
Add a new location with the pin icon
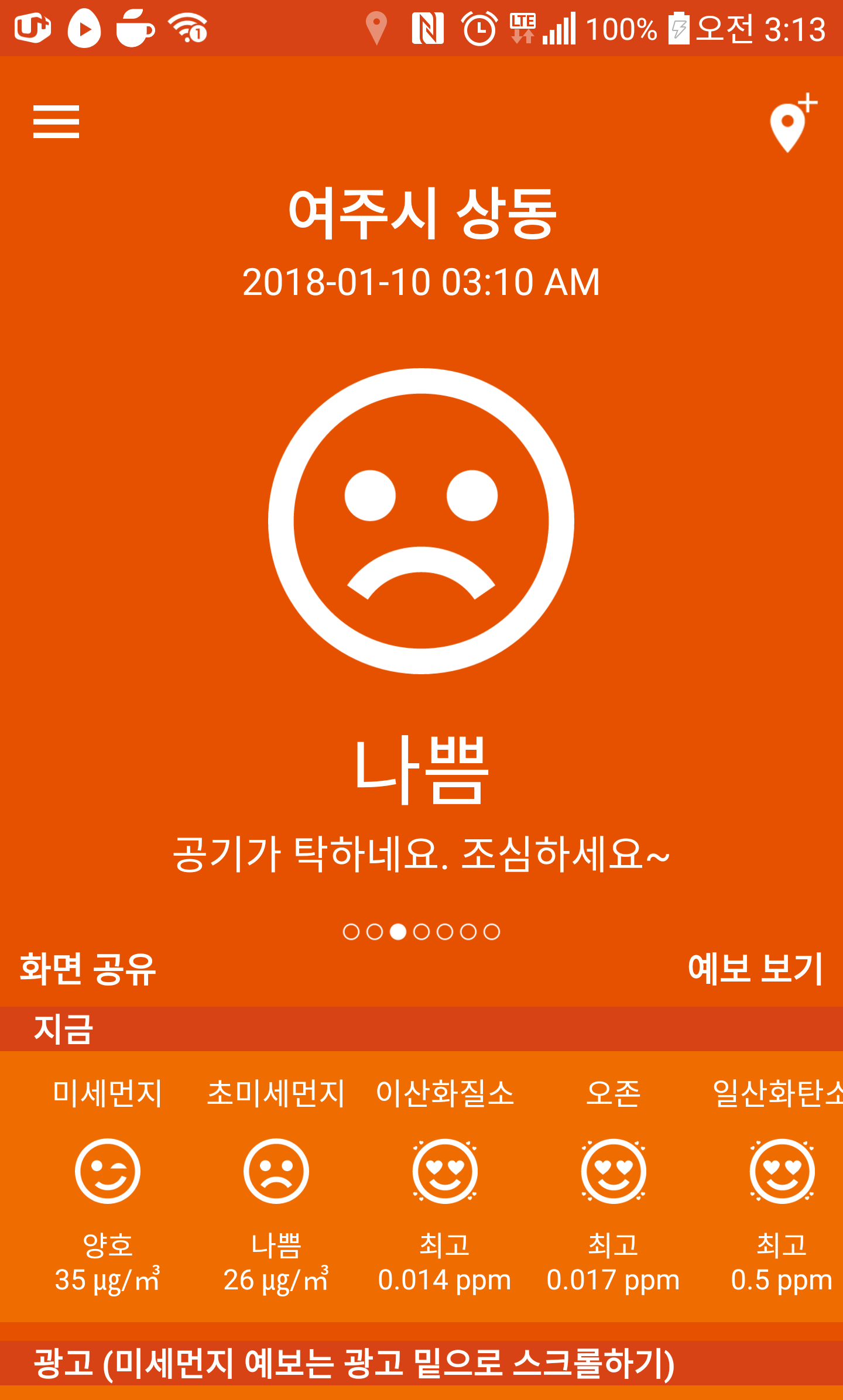click(x=791, y=123)
